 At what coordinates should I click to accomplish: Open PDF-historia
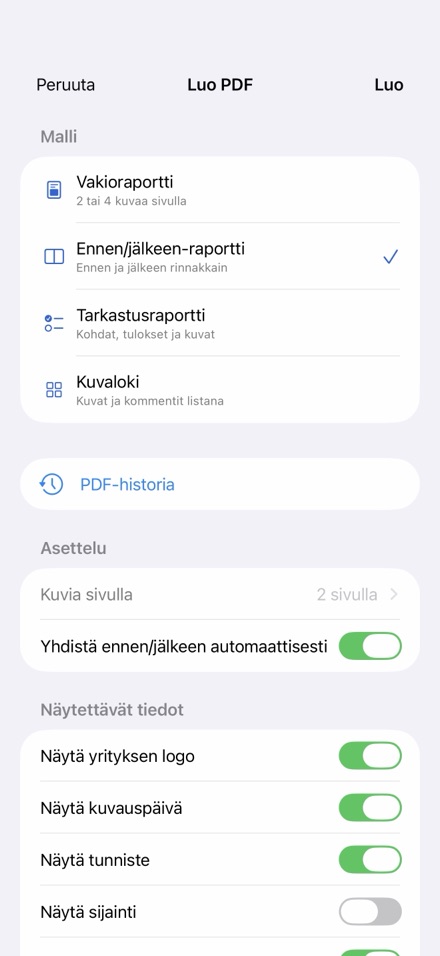[x=220, y=484]
